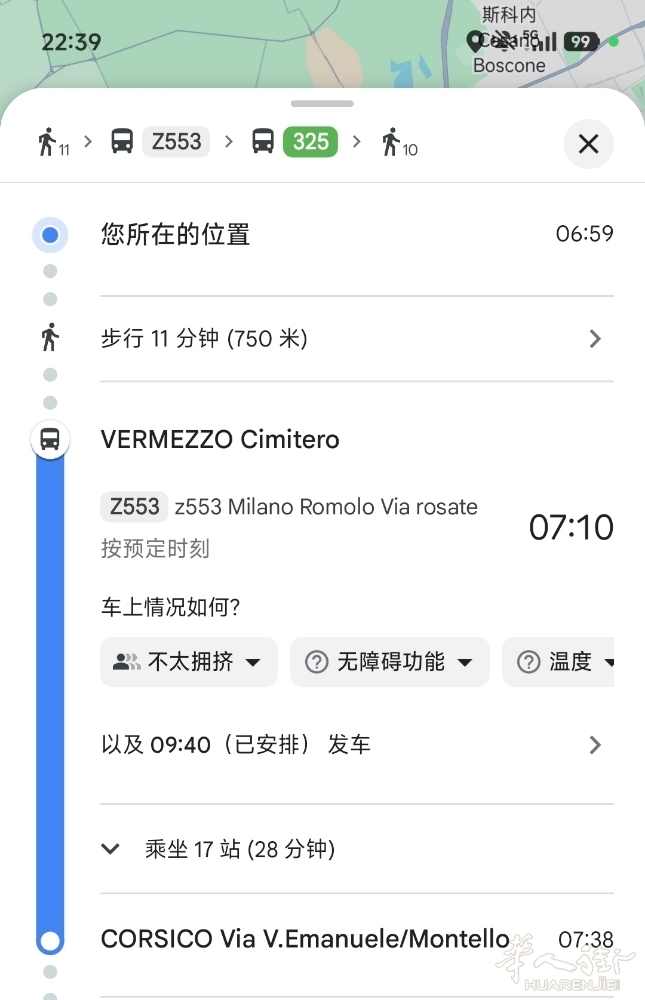Open the 无障碍功能 accessibility dropdown
645x1000 pixels.
tap(389, 662)
